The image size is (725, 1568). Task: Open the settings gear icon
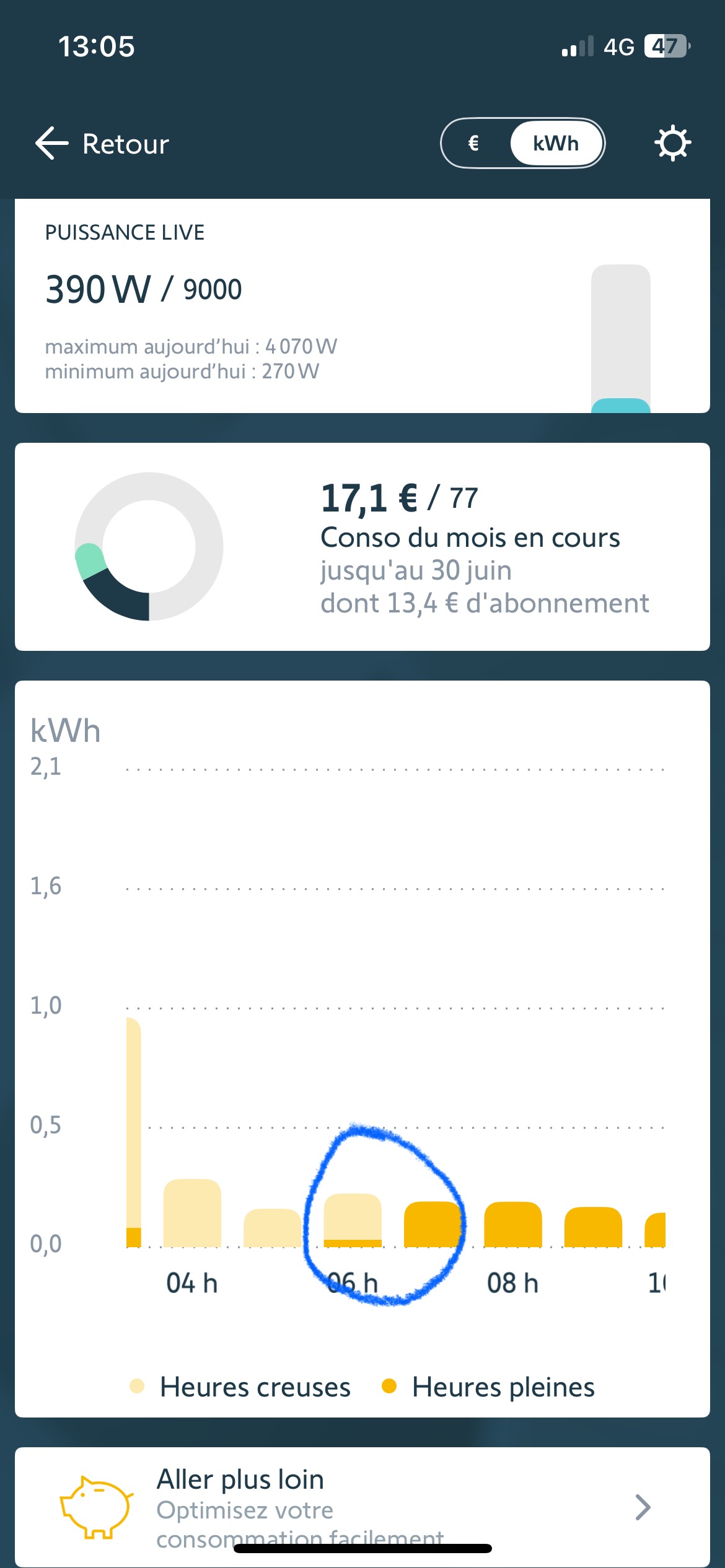coord(672,144)
